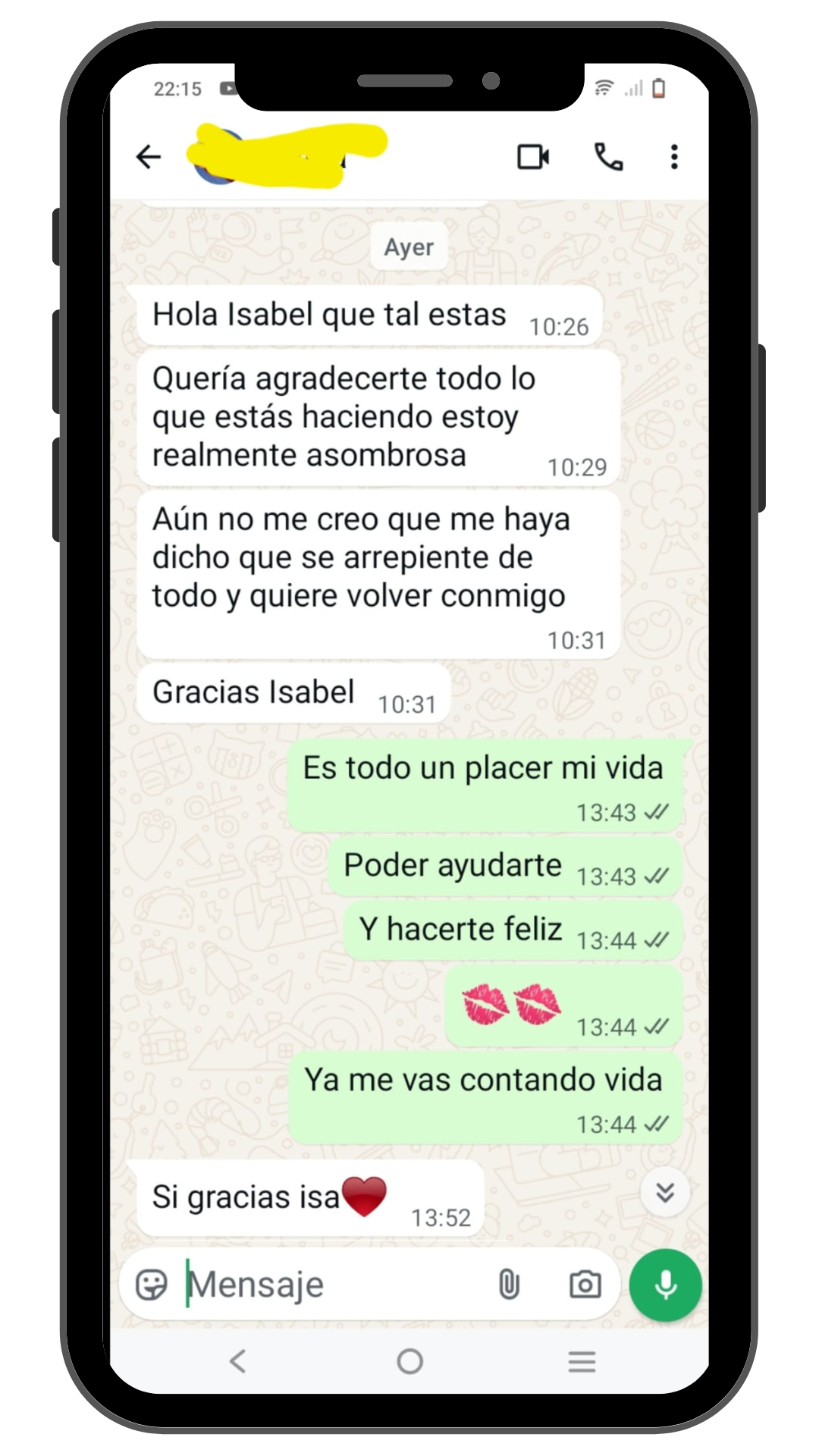Screen dimensions: 819x1456
Task: Tap the delivered double-check marks on 'Ya me vas contando vida'
Action: 657,1125
